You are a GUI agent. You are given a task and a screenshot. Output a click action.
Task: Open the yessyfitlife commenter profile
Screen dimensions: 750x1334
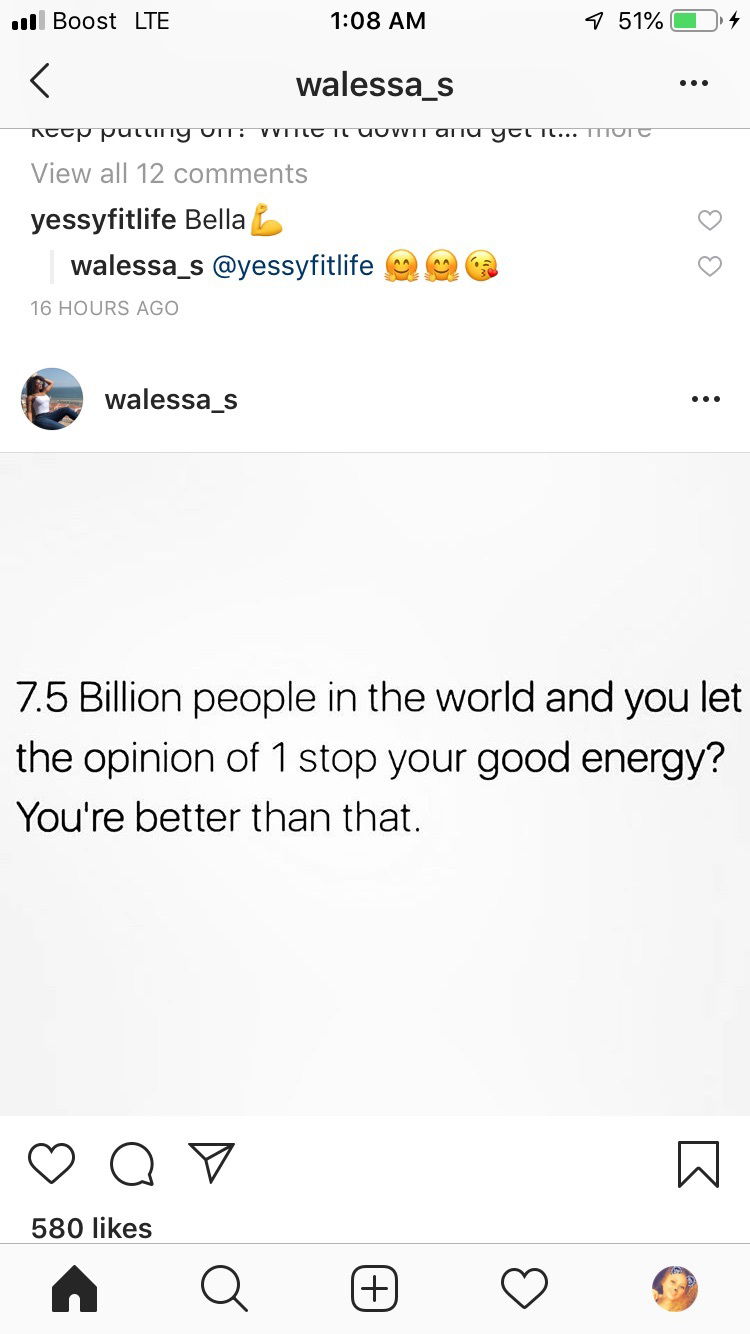(103, 220)
